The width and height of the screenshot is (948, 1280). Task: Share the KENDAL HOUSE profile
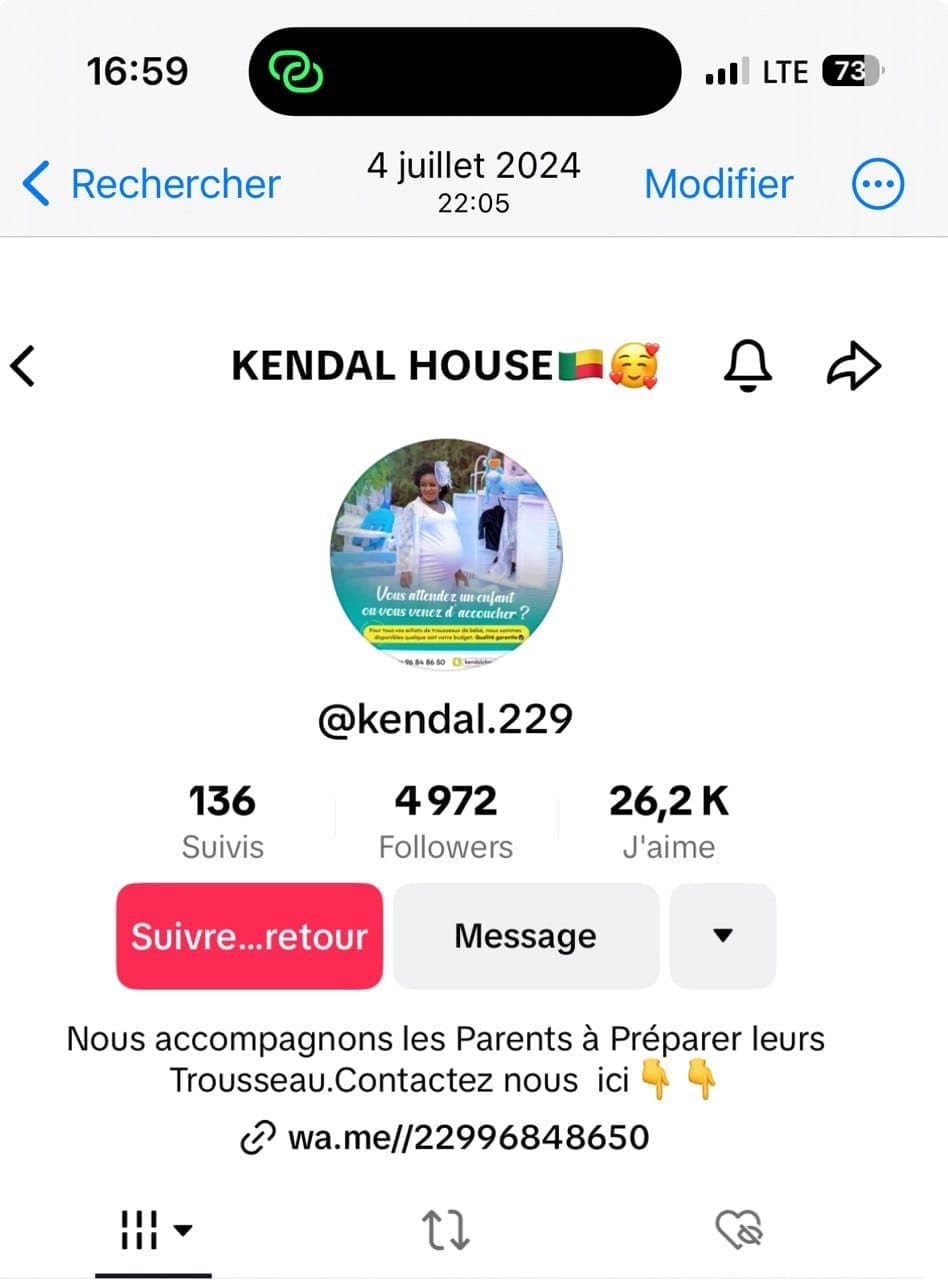point(854,366)
